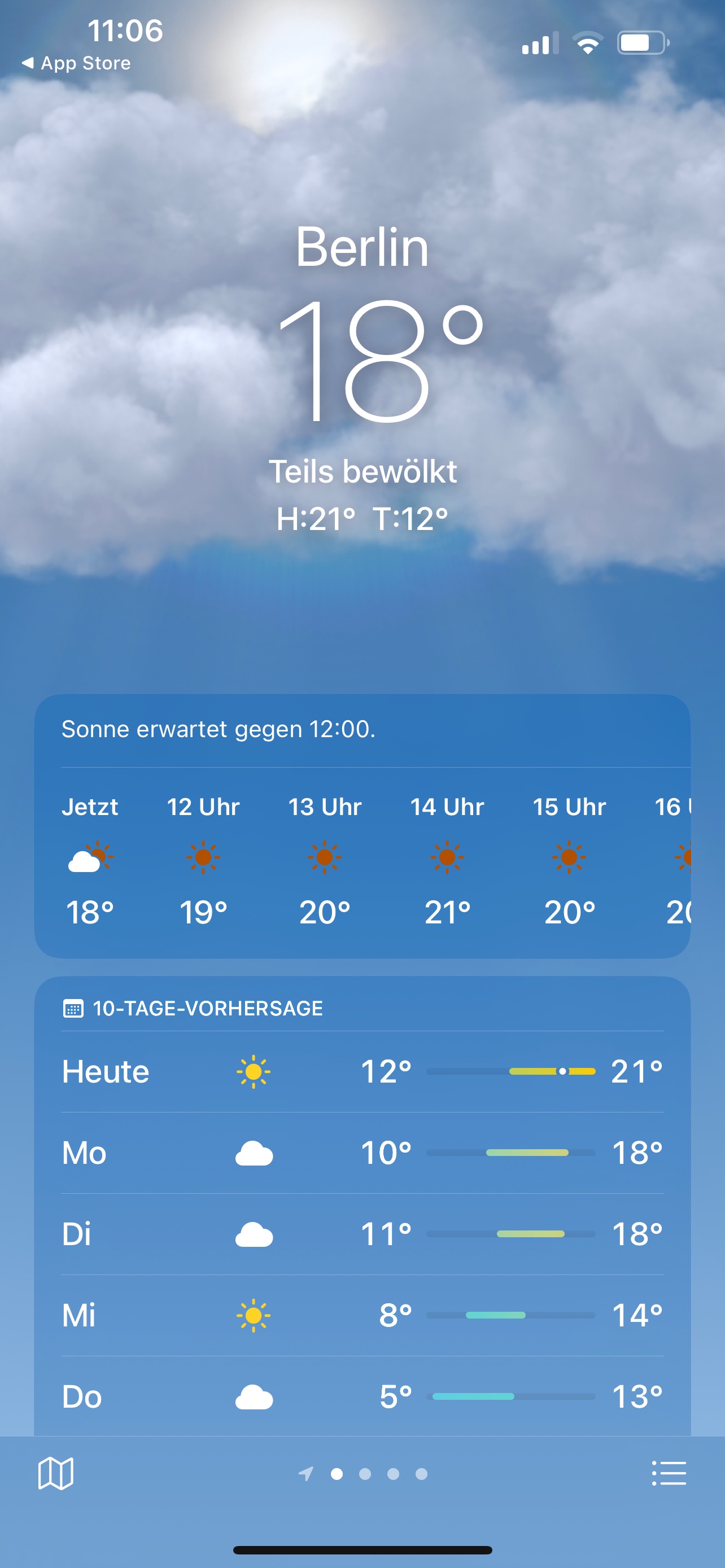Open Thursday's (Do) forecast details
The height and width of the screenshot is (1568, 725).
(x=361, y=1396)
